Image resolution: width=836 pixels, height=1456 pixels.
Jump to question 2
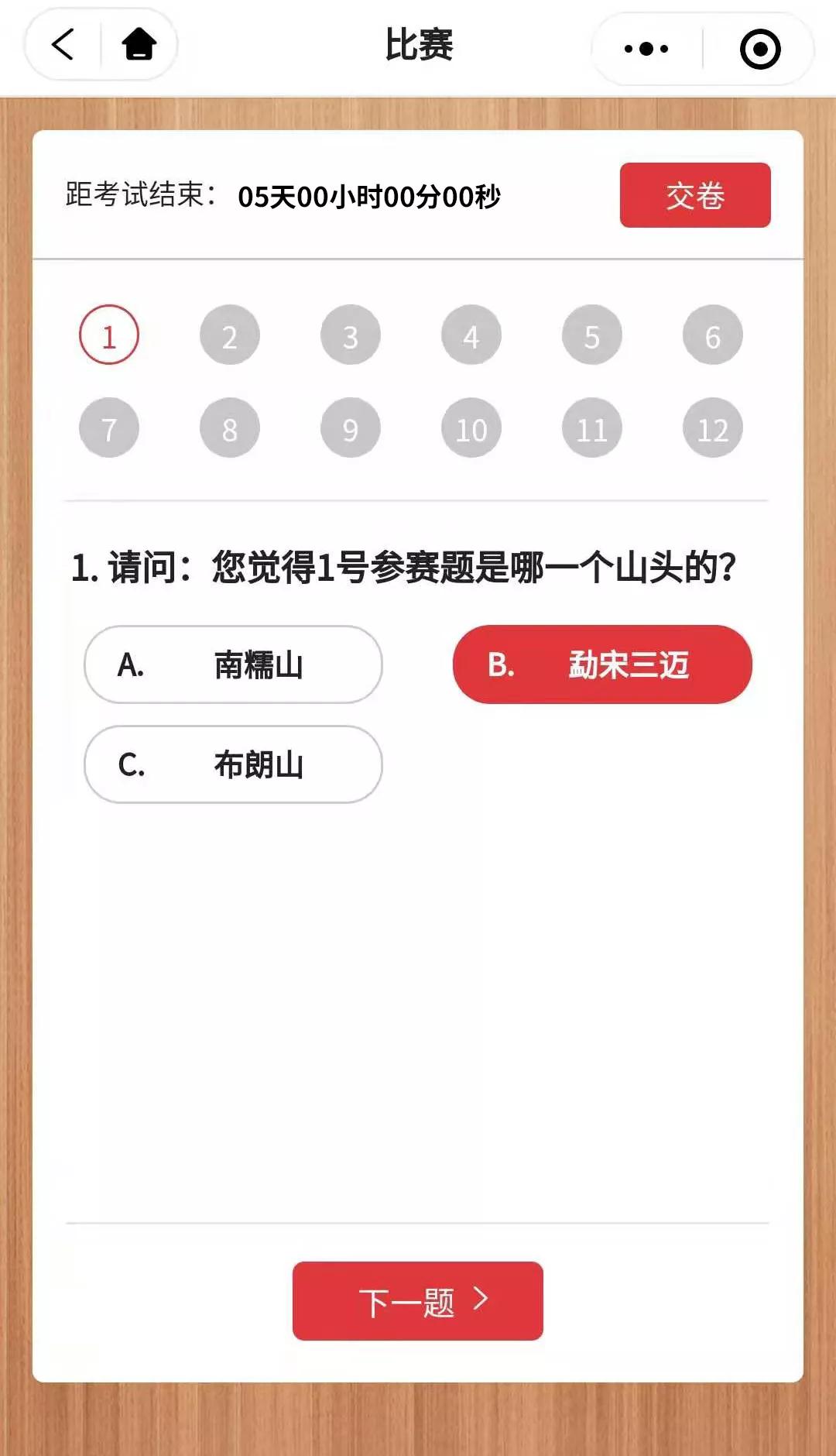pos(230,335)
